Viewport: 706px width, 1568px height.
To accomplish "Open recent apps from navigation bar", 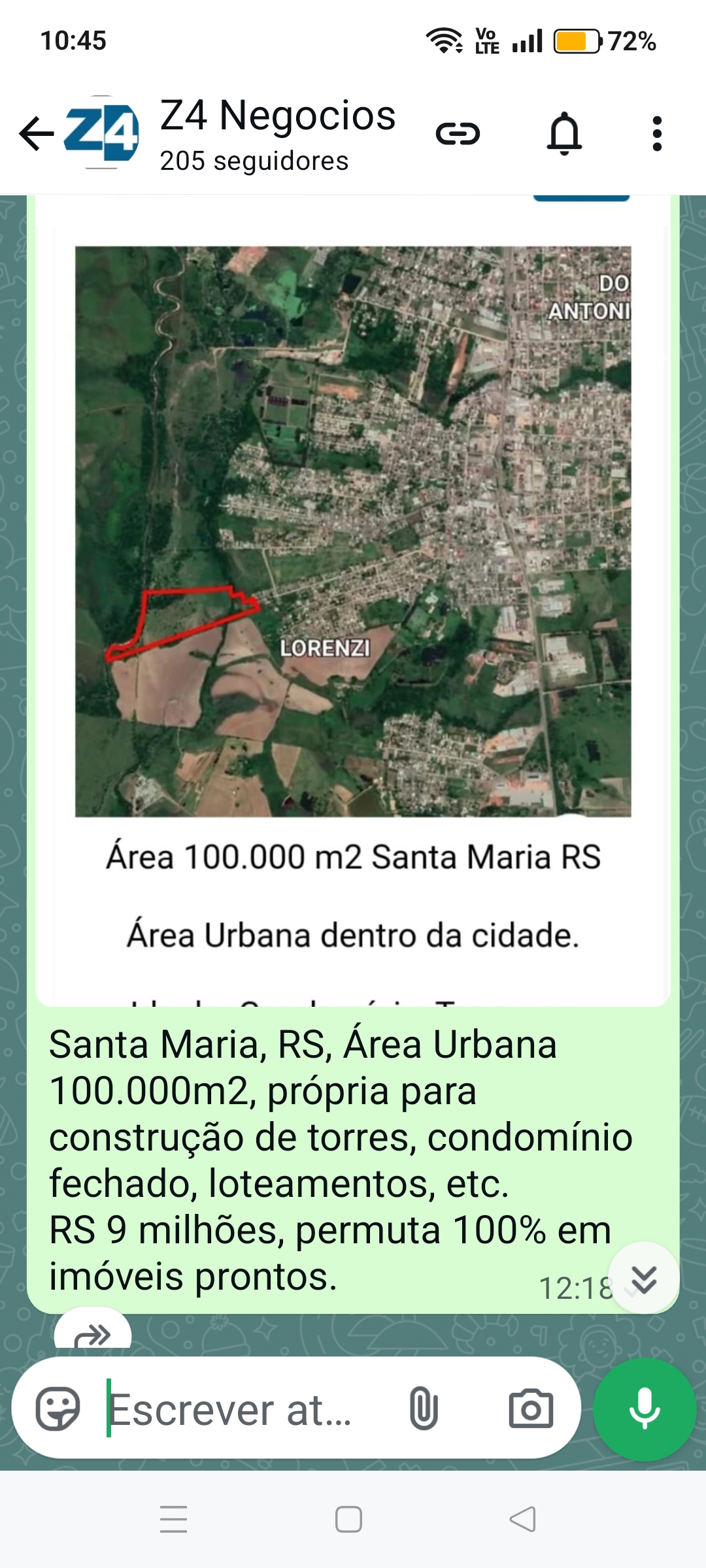I will [174, 1519].
